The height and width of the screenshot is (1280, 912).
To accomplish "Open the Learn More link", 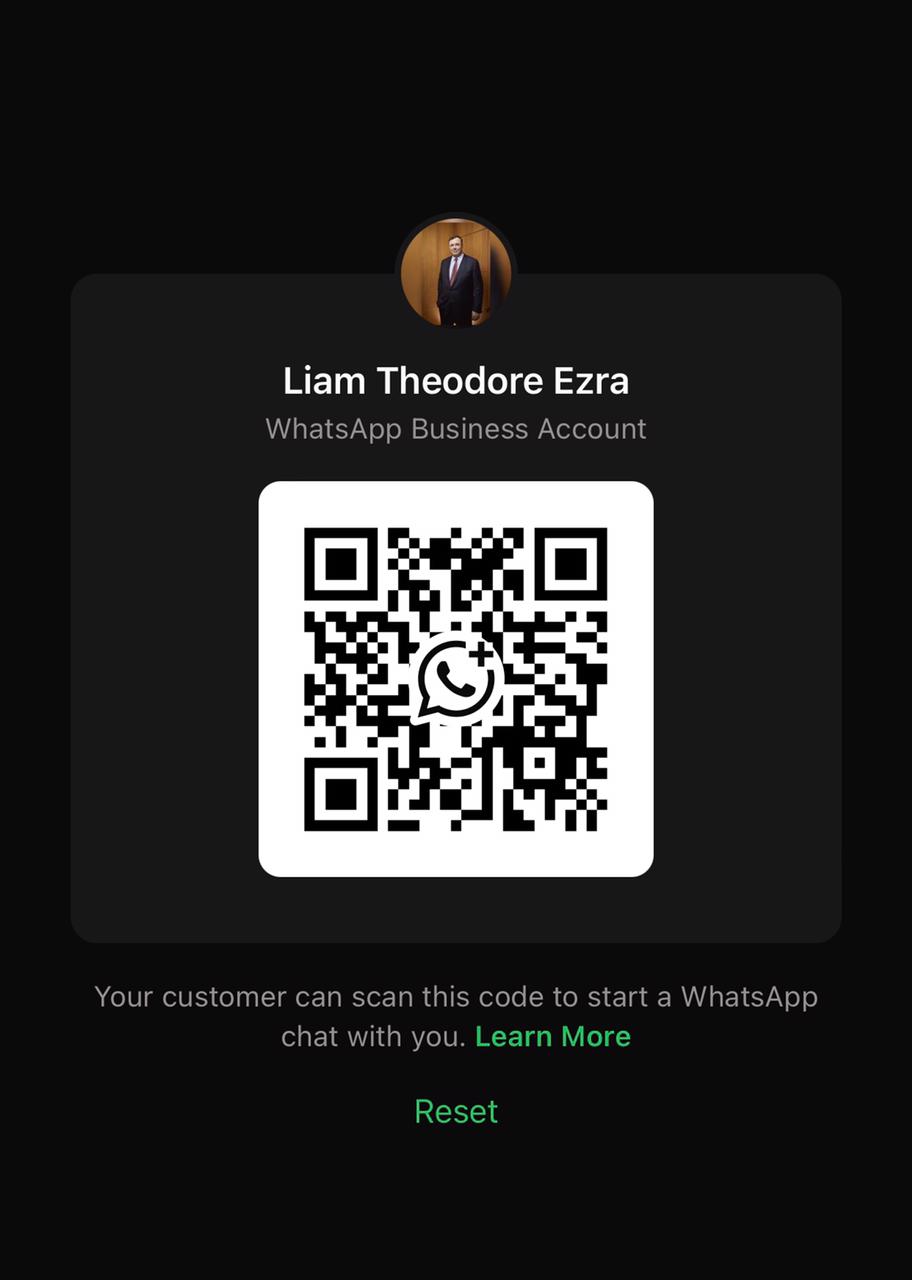I will (553, 1036).
